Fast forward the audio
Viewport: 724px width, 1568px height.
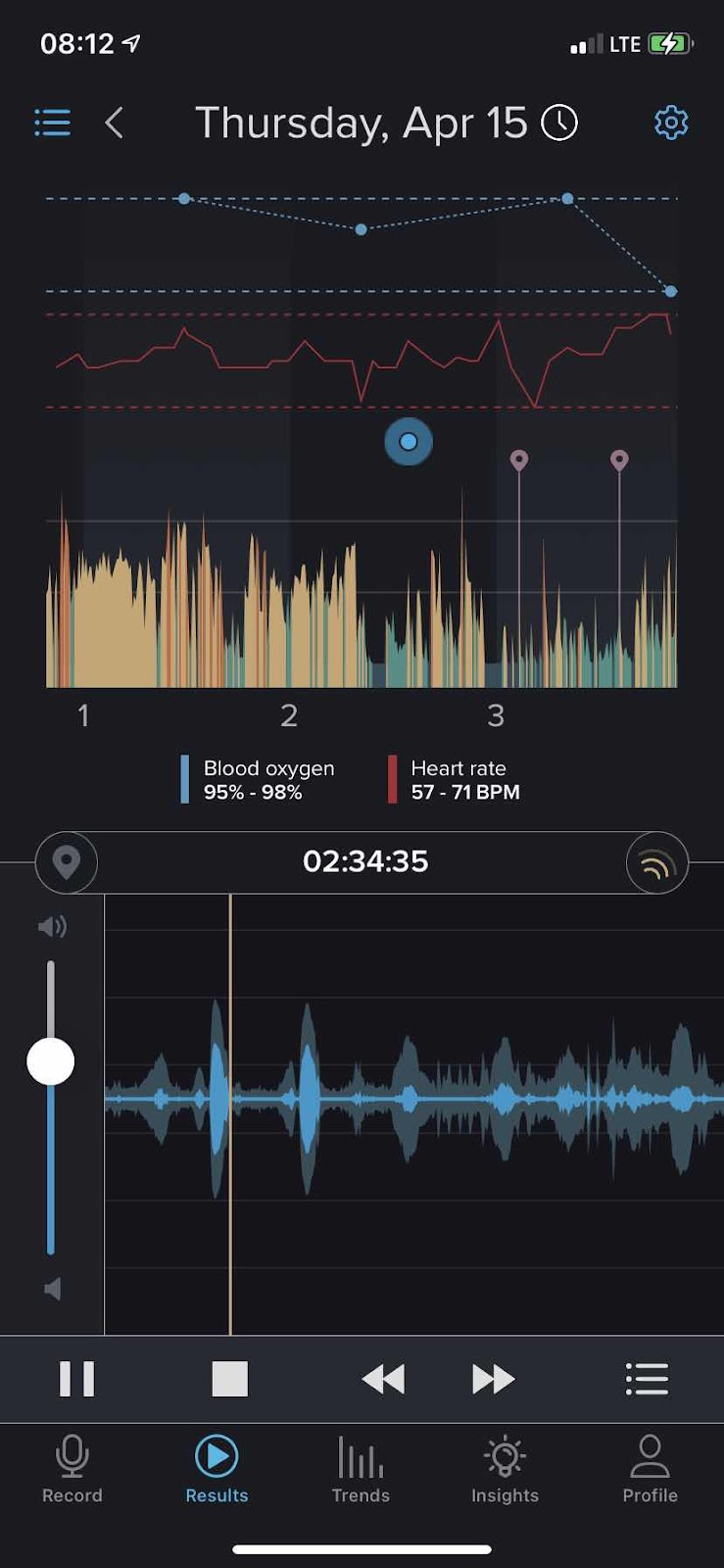(x=493, y=1379)
